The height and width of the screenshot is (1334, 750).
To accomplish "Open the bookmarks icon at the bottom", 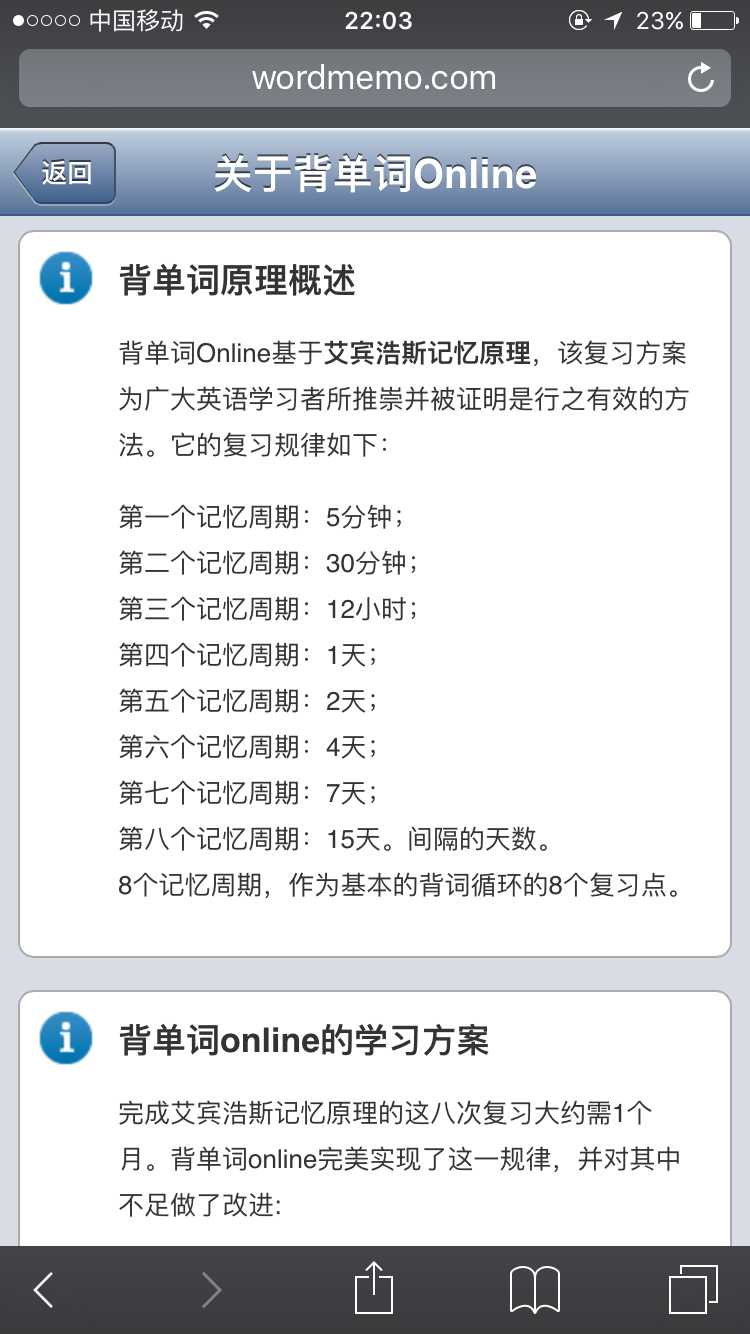I will 535,1290.
